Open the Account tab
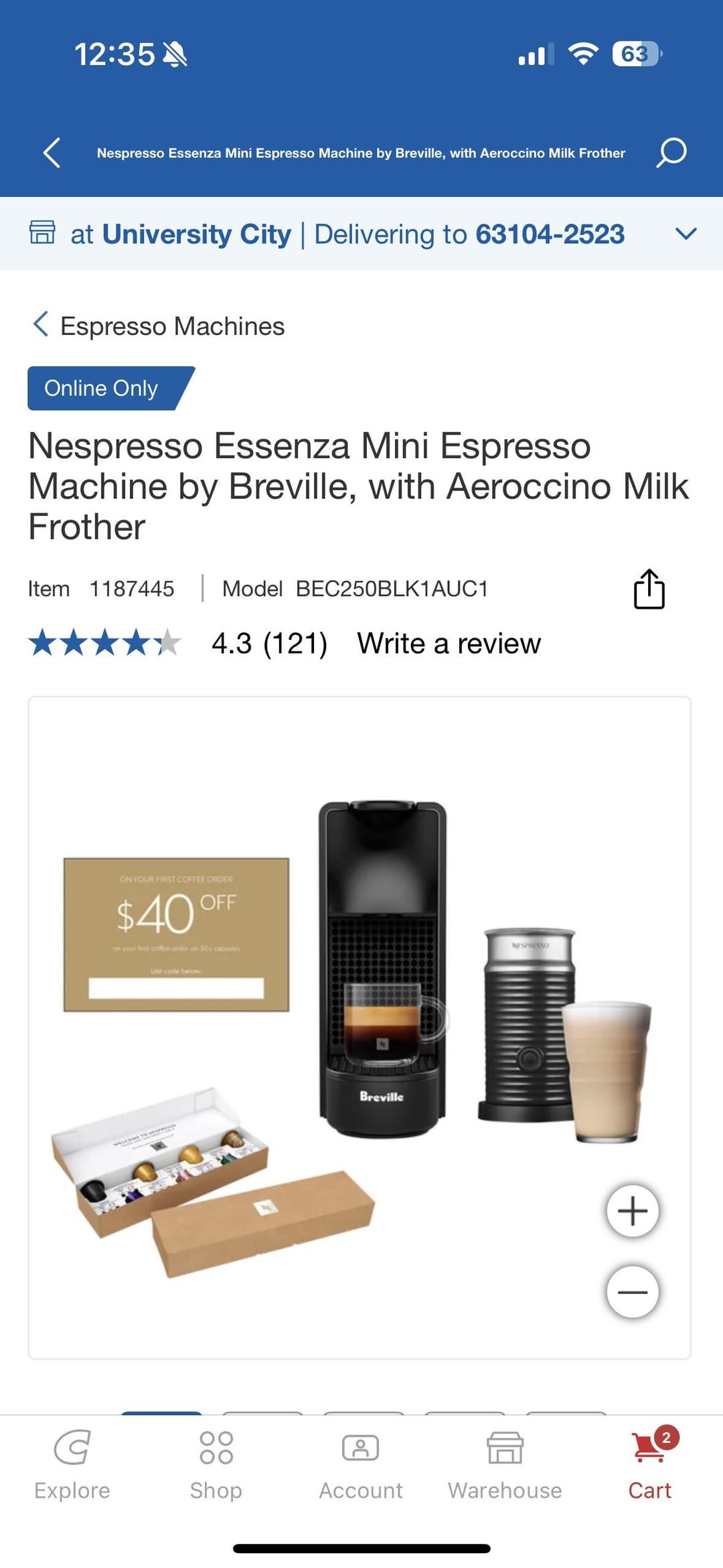The image size is (723, 1568). point(361,1465)
